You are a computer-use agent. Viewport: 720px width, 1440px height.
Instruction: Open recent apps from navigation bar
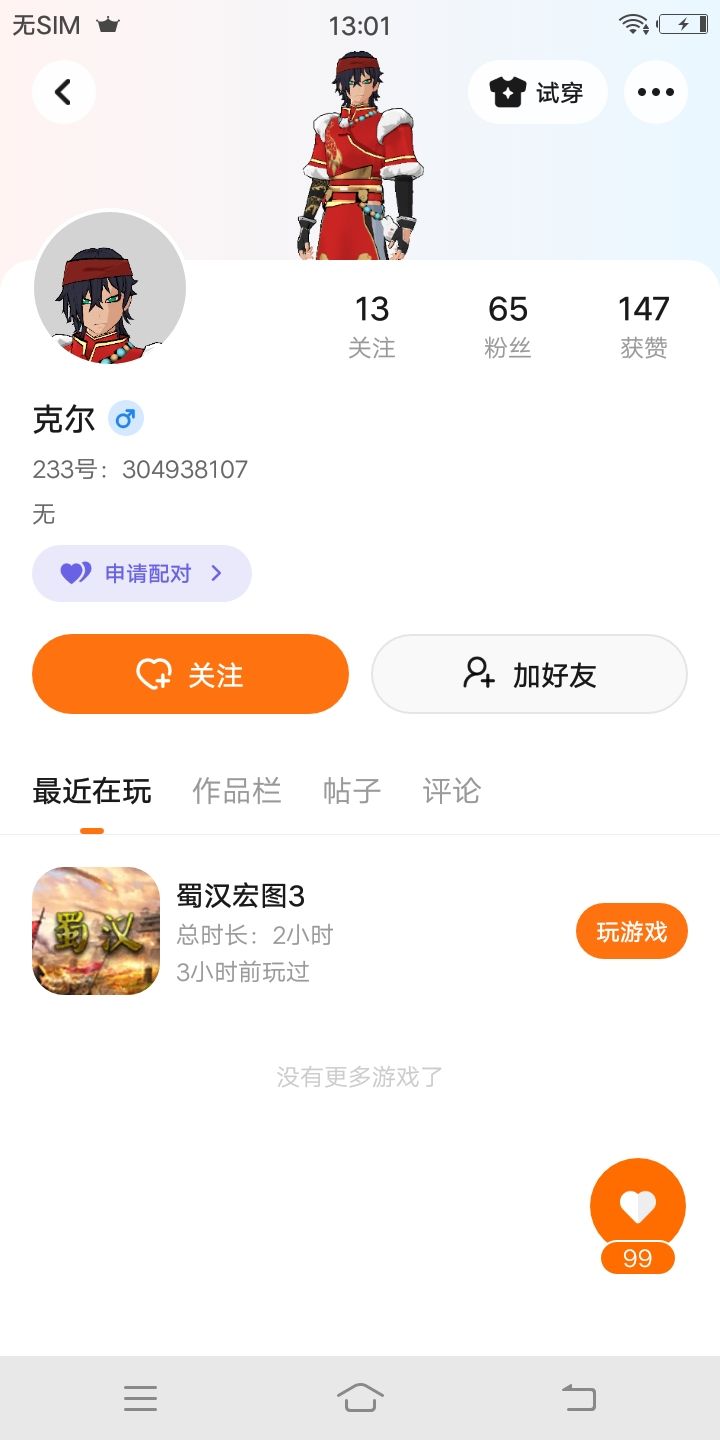tap(140, 1397)
